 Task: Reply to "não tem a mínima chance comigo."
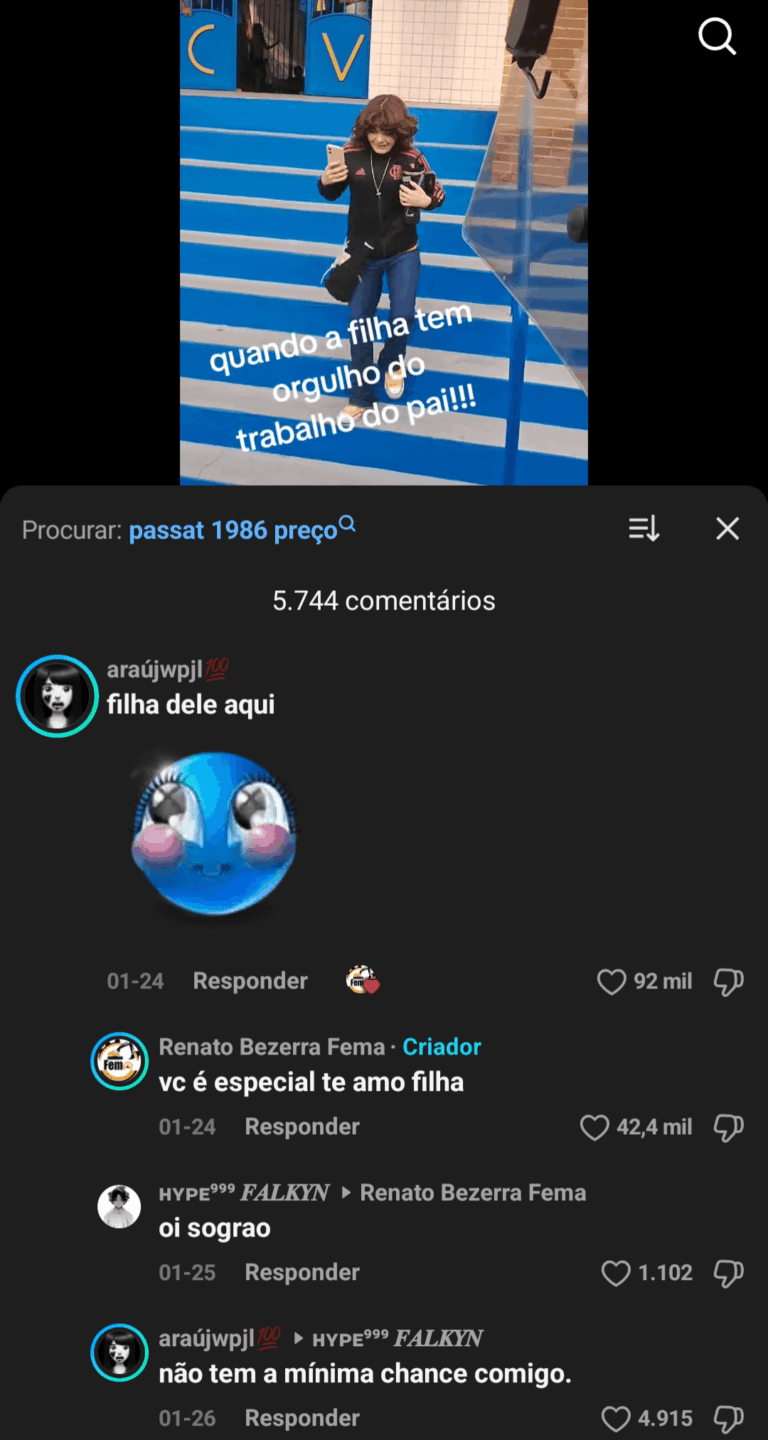[x=302, y=1418]
